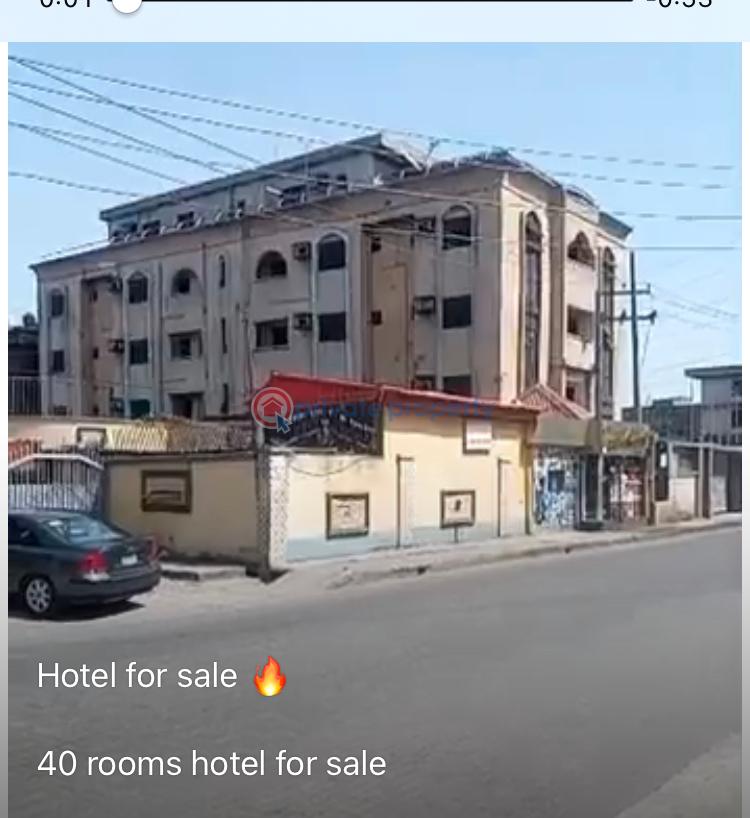Click the 40 rooms hotel caption
The image size is (750, 818).
click(x=211, y=763)
